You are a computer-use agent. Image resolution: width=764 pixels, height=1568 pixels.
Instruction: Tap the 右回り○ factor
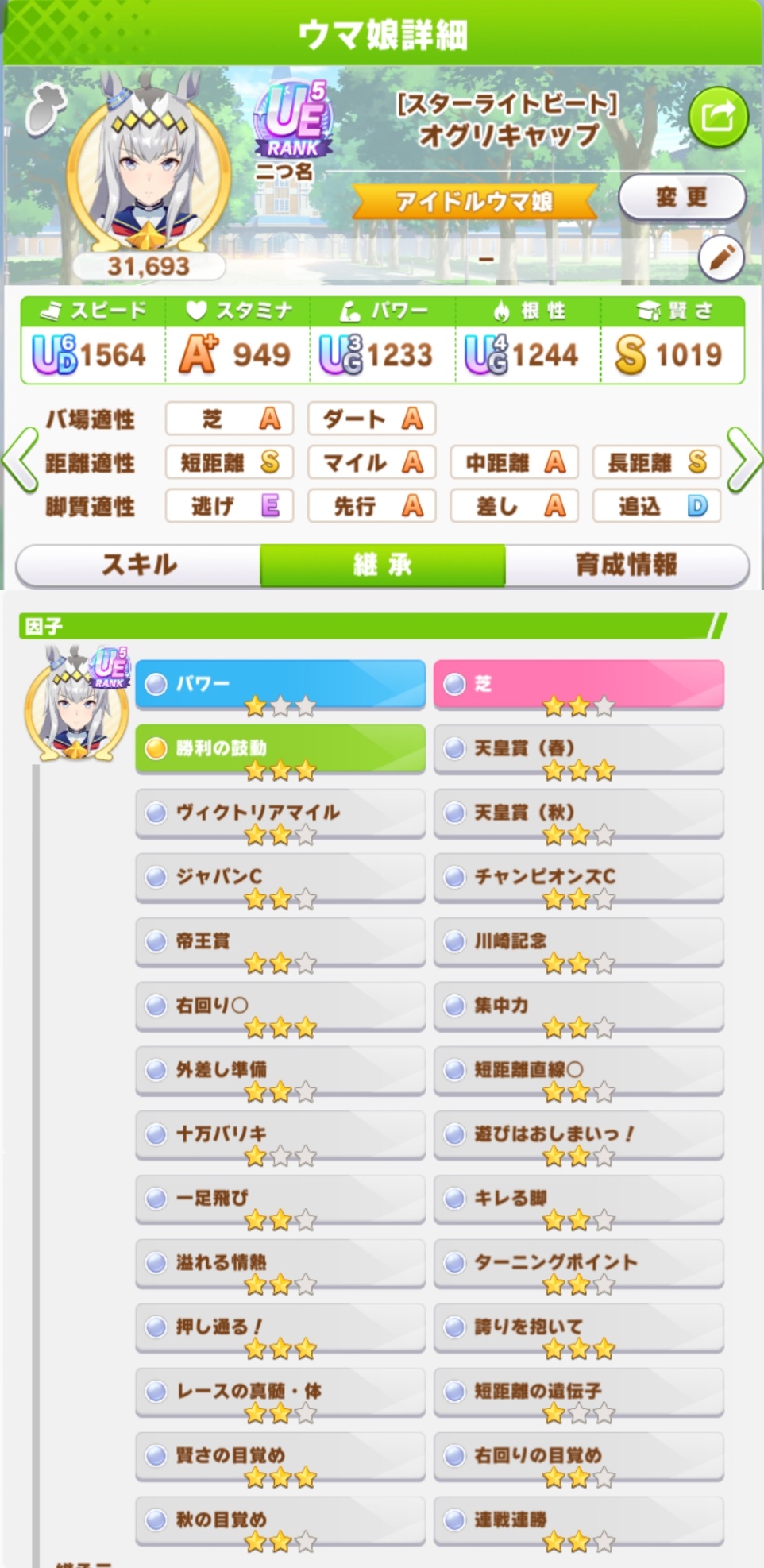[x=280, y=1006]
